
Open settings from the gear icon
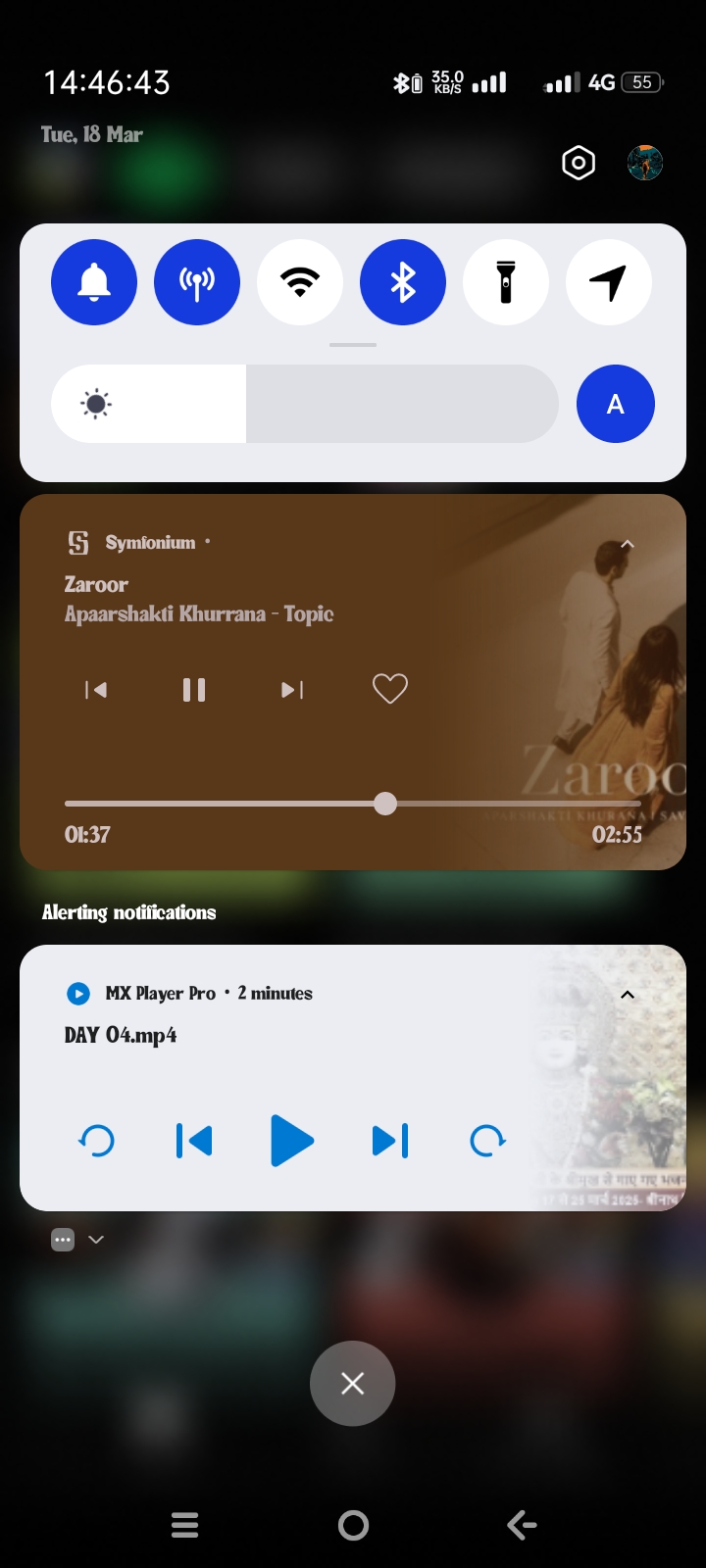579,163
